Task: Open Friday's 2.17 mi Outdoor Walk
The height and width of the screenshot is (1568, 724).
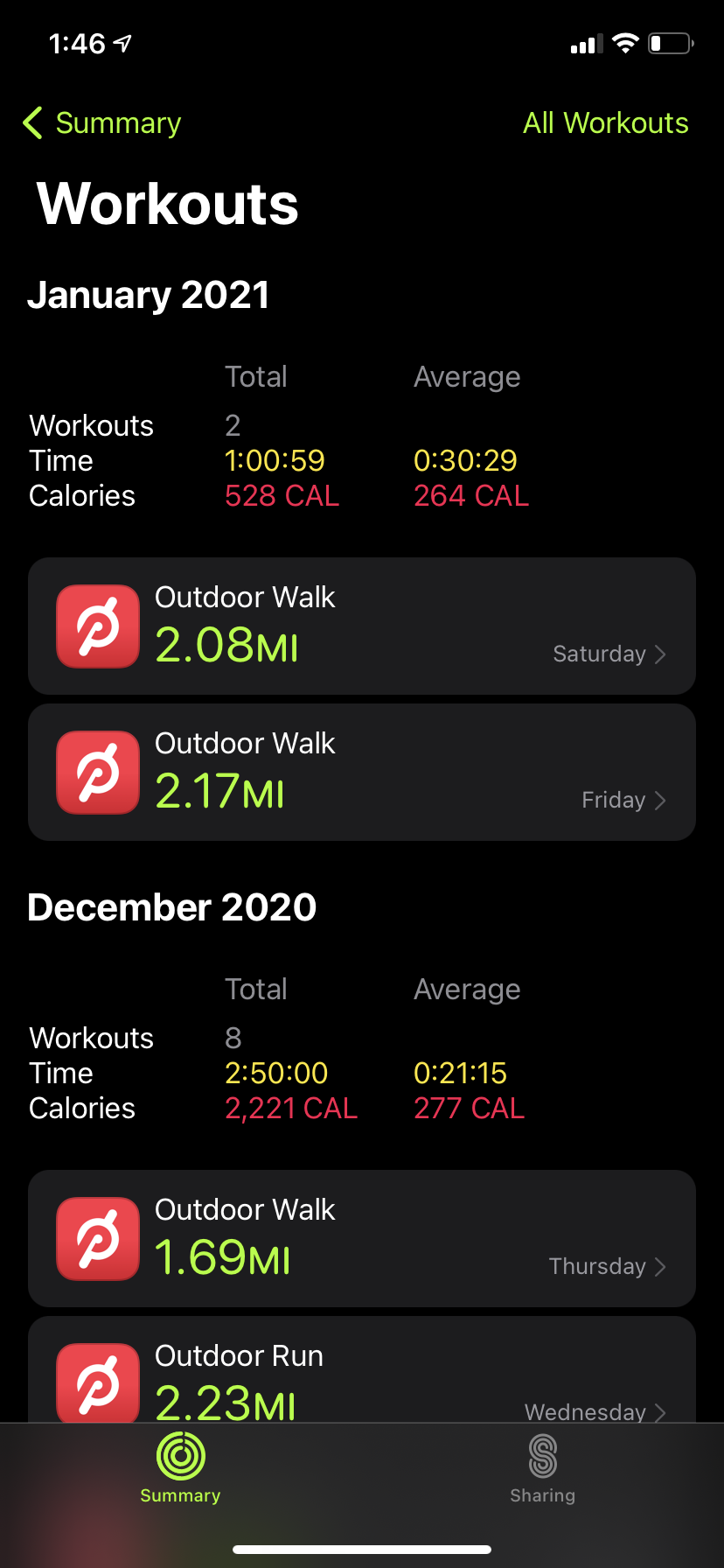Action: [362, 773]
